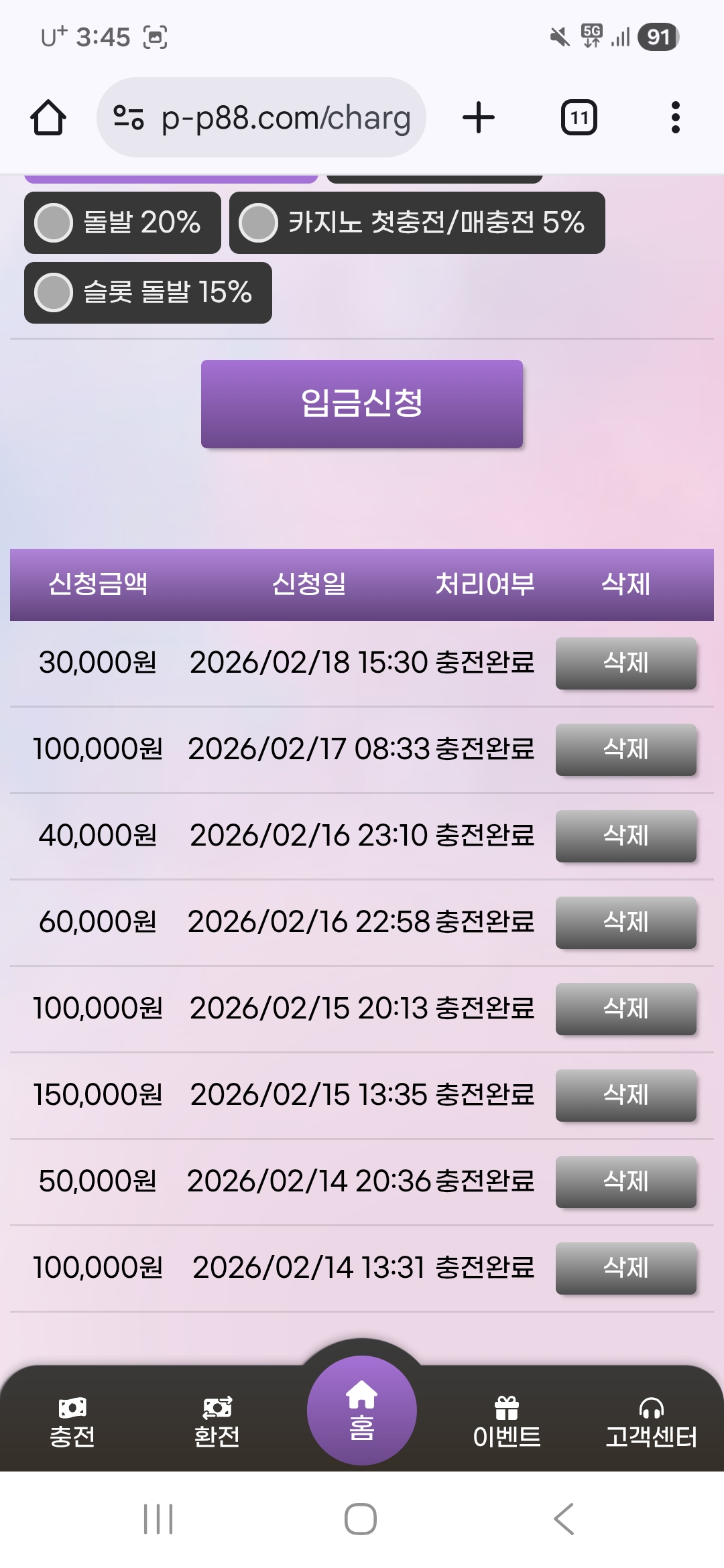The height and width of the screenshot is (1568, 724).
Task: Switch to the 환전 tab
Action: [x=217, y=1422]
